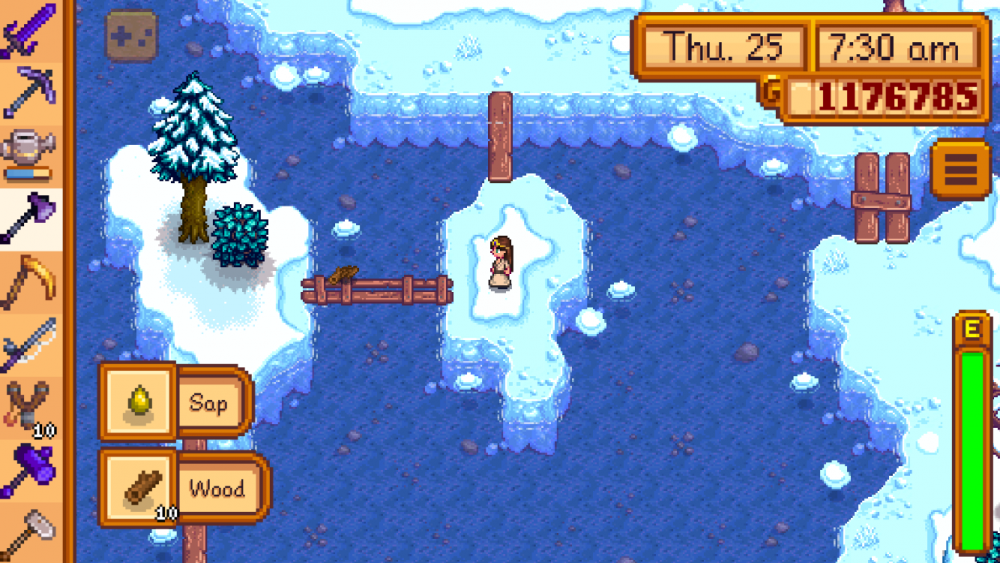Image resolution: width=1000 pixels, height=563 pixels.
Task: Tap the axe in the toolbar
Action: pos(30,218)
